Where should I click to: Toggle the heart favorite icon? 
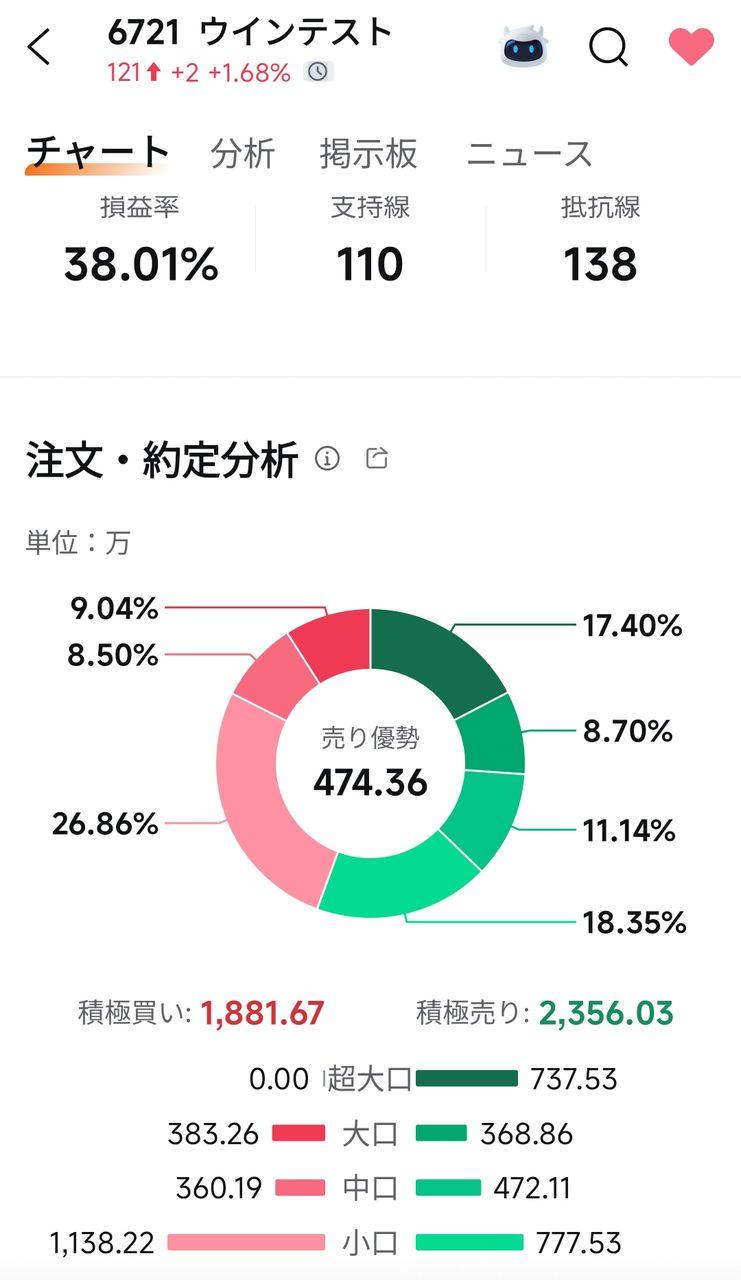tap(688, 47)
